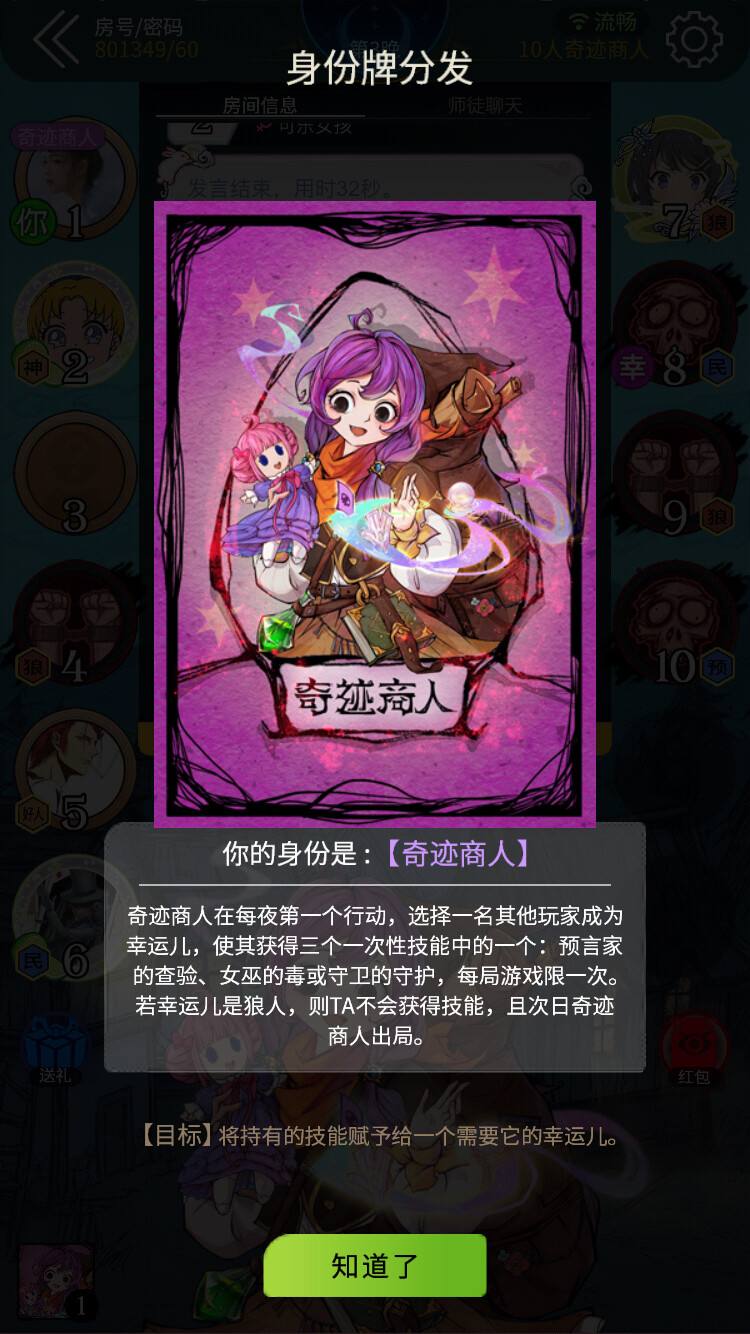The height and width of the screenshot is (1334, 750).
Task: Switch to the 房间信息 tab
Action: point(259,104)
